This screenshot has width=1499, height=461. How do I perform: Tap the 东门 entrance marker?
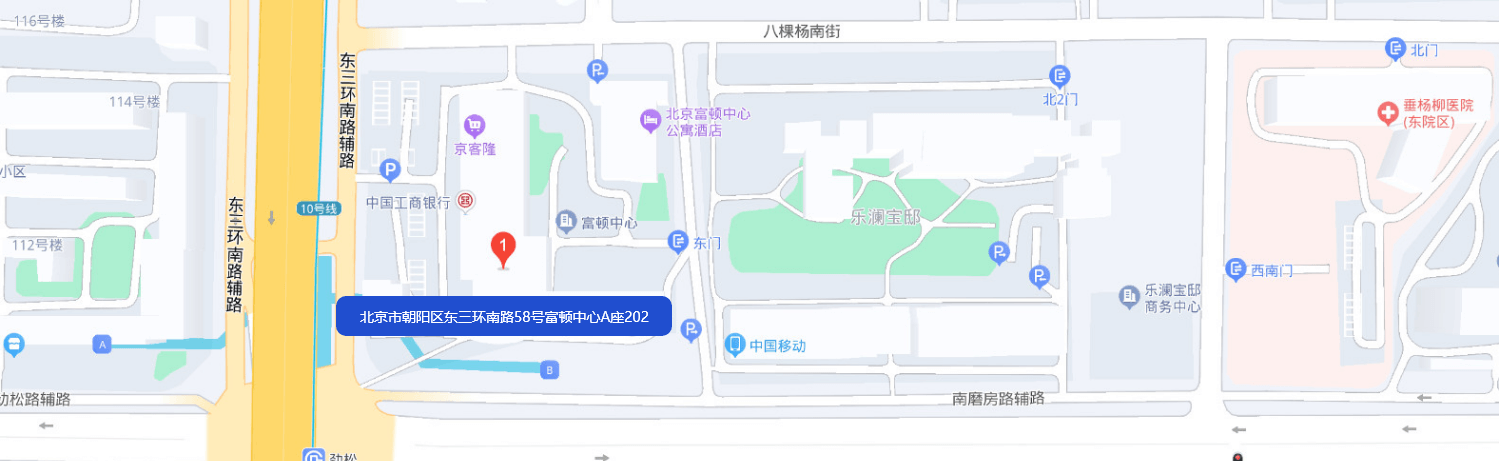[679, 242]
